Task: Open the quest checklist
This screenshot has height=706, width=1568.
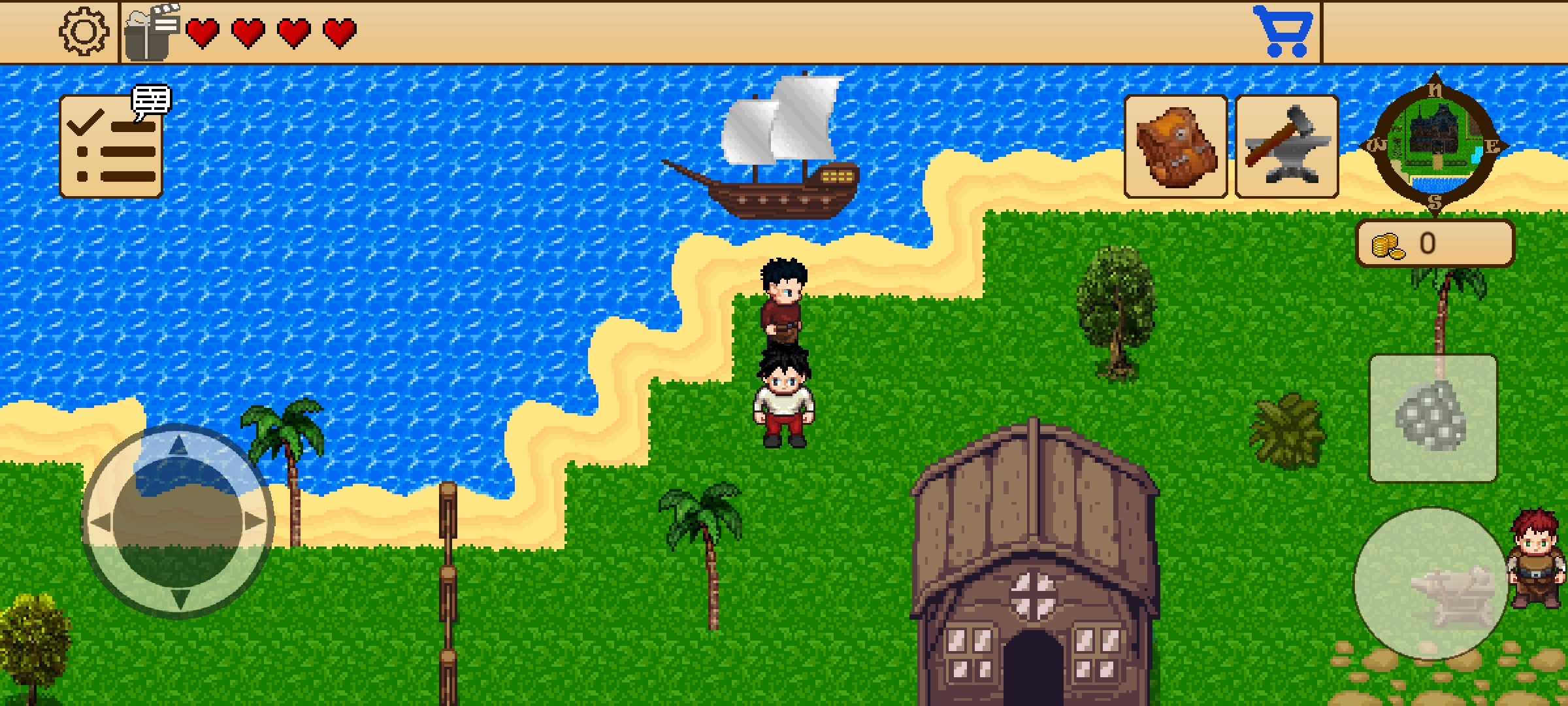Action: pos(111,146)
